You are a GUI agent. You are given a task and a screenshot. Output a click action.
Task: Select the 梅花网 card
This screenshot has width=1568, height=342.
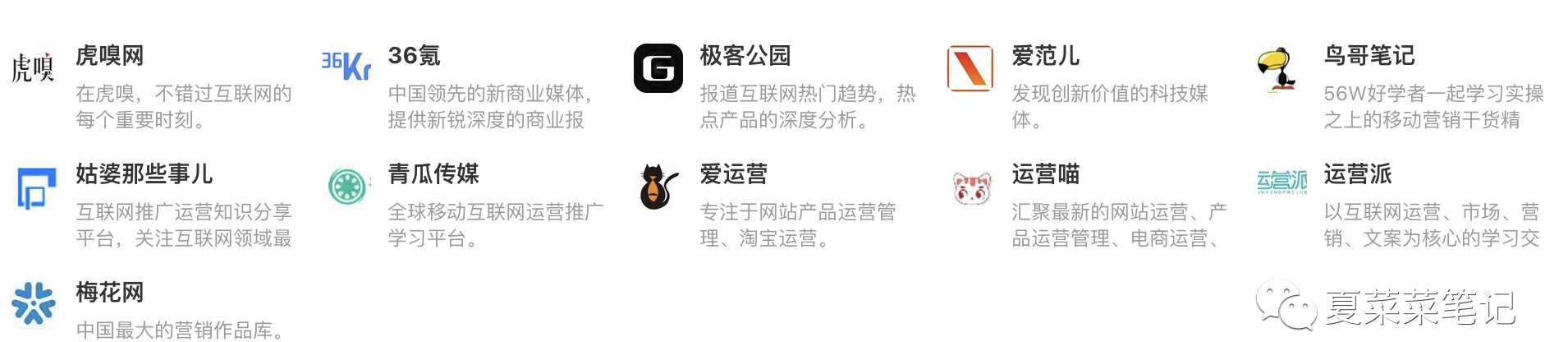(x=109, y=293)
